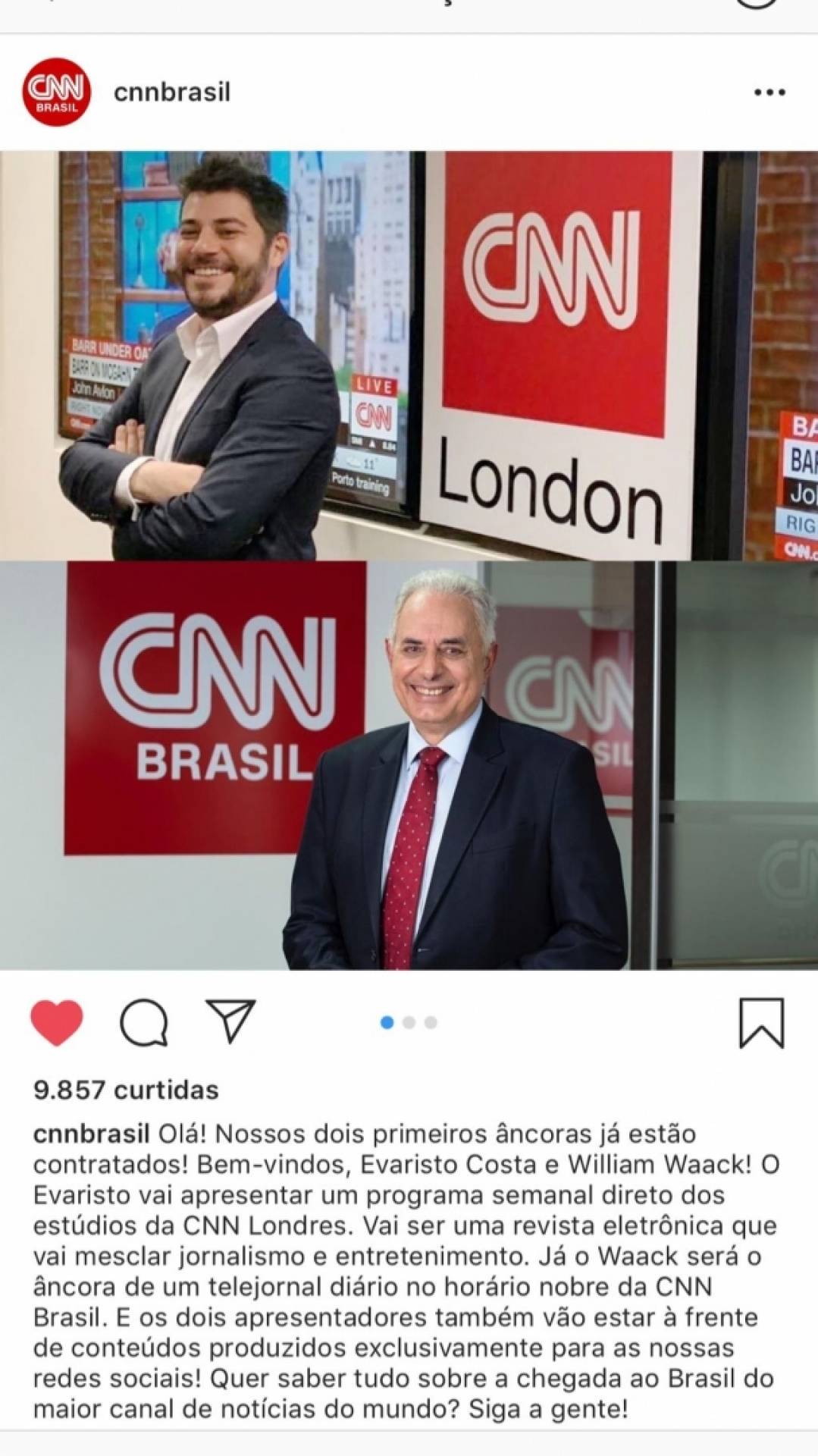Share the post via the paper plane icon
The width and height of the screenshot is (818, 1456).
tap(230, 1021)
